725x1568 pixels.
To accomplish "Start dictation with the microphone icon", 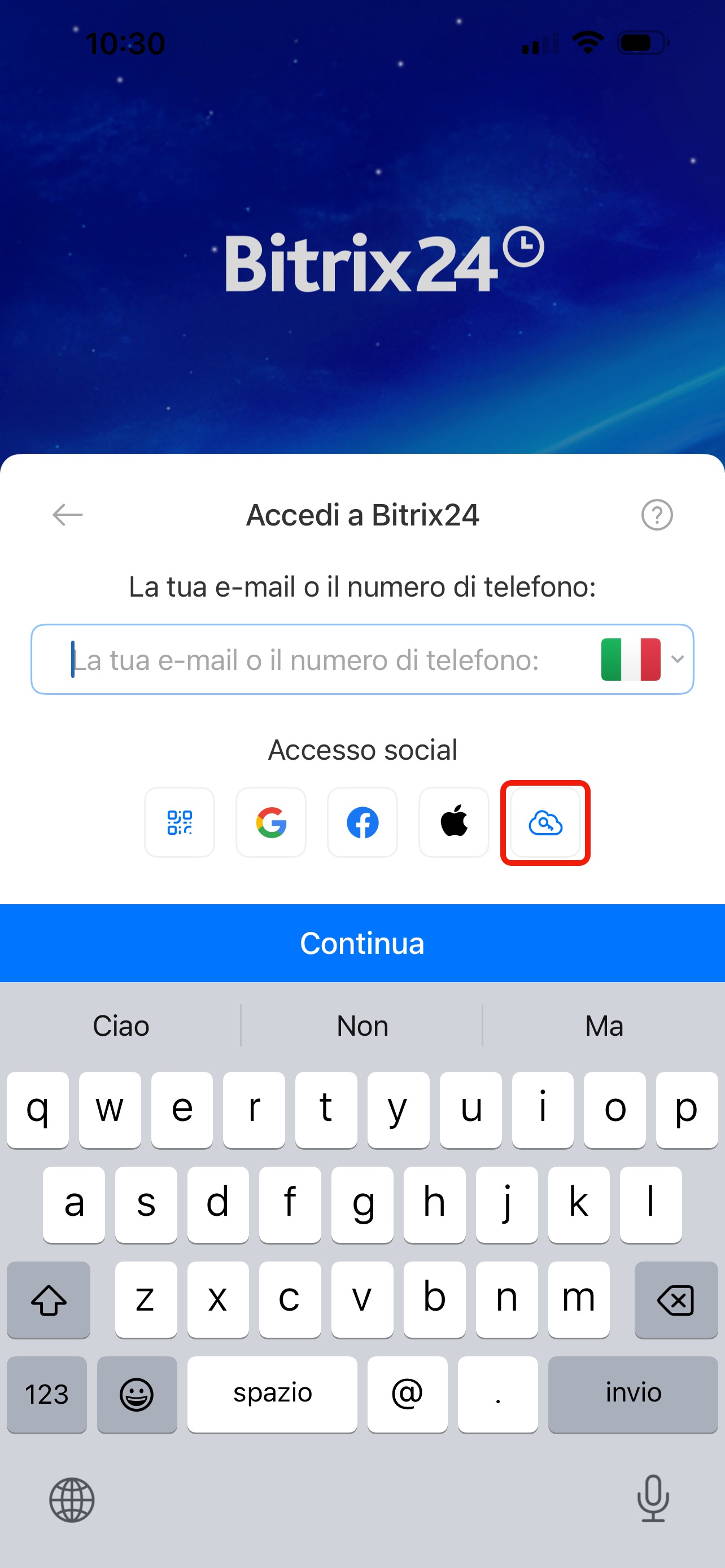I will [x=653, y=1499].
